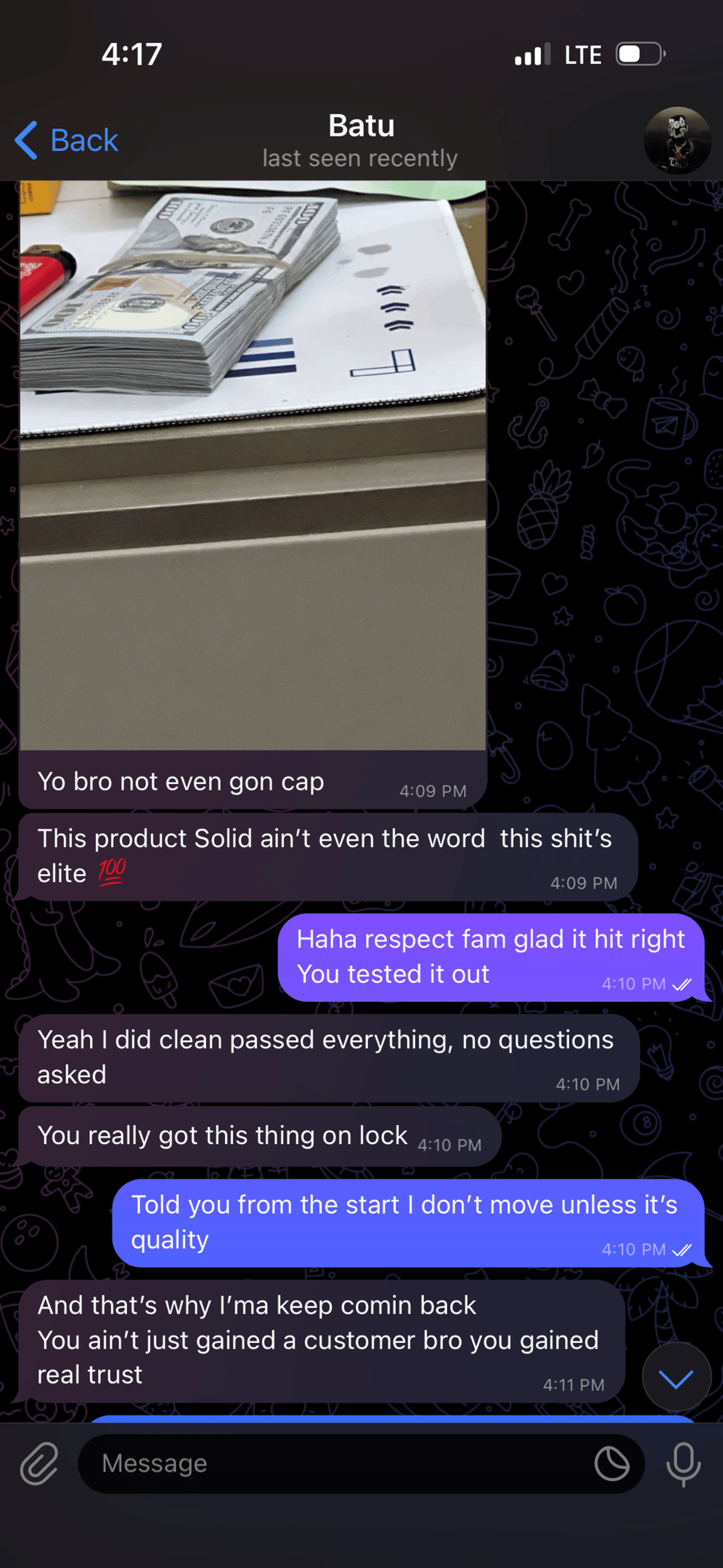723x1568 pixels.
Task: Tap the voice message microphone
Action: pyautogui.click(x=683, y=1464)
